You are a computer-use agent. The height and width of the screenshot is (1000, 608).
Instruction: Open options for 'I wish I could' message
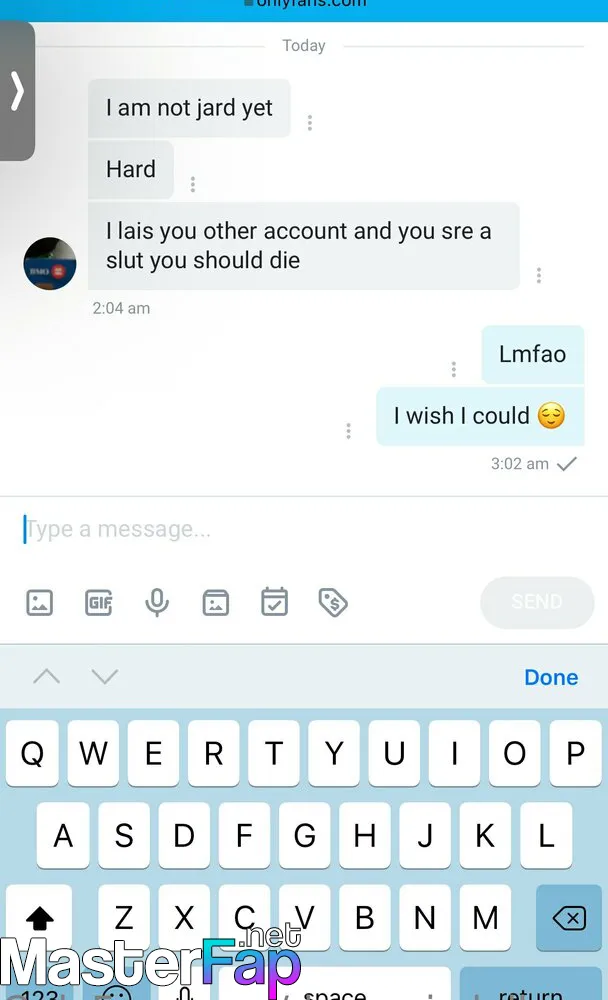pos(348,431)
